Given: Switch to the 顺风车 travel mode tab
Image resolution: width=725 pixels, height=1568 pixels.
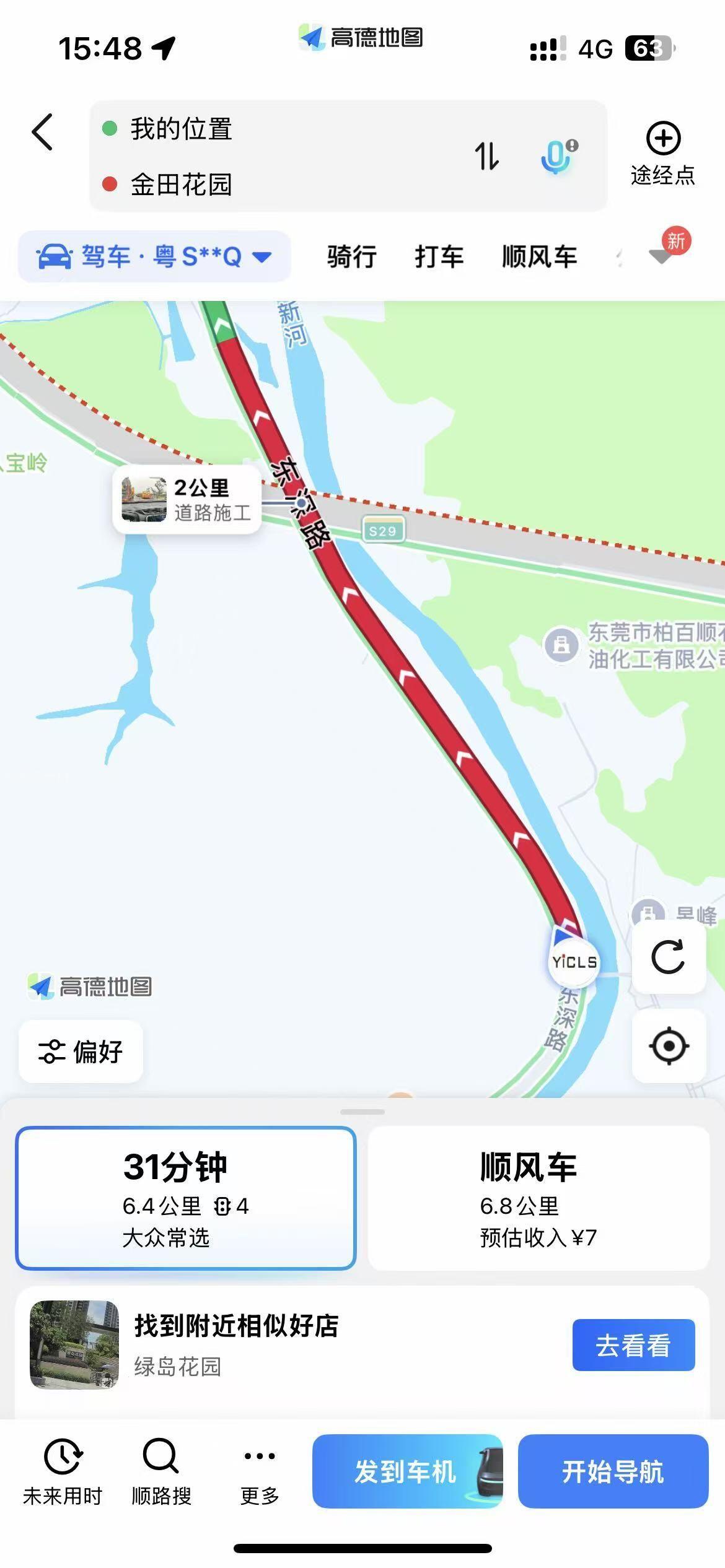Looking at the screenshot, I should pyautogui.click(x=540, y=256).
